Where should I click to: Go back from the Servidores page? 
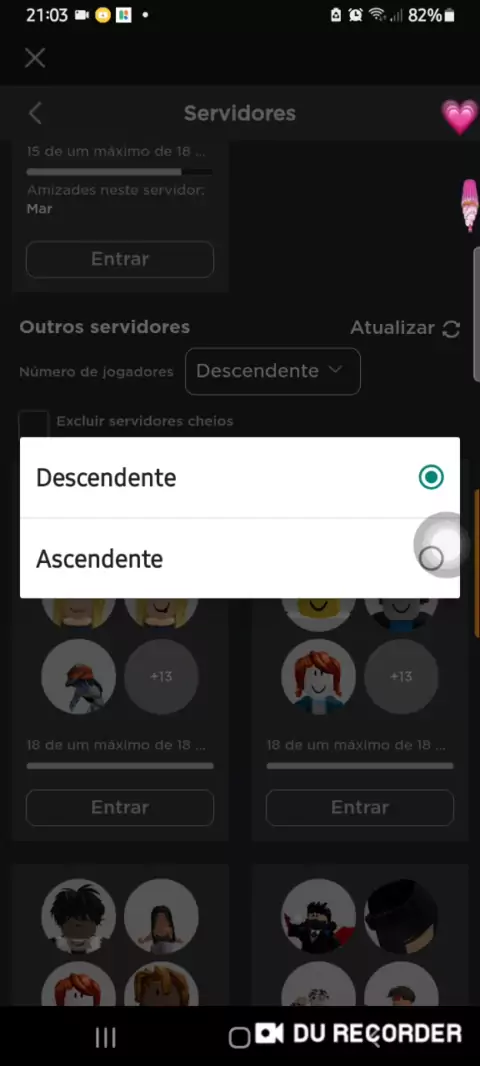[35, 113]
